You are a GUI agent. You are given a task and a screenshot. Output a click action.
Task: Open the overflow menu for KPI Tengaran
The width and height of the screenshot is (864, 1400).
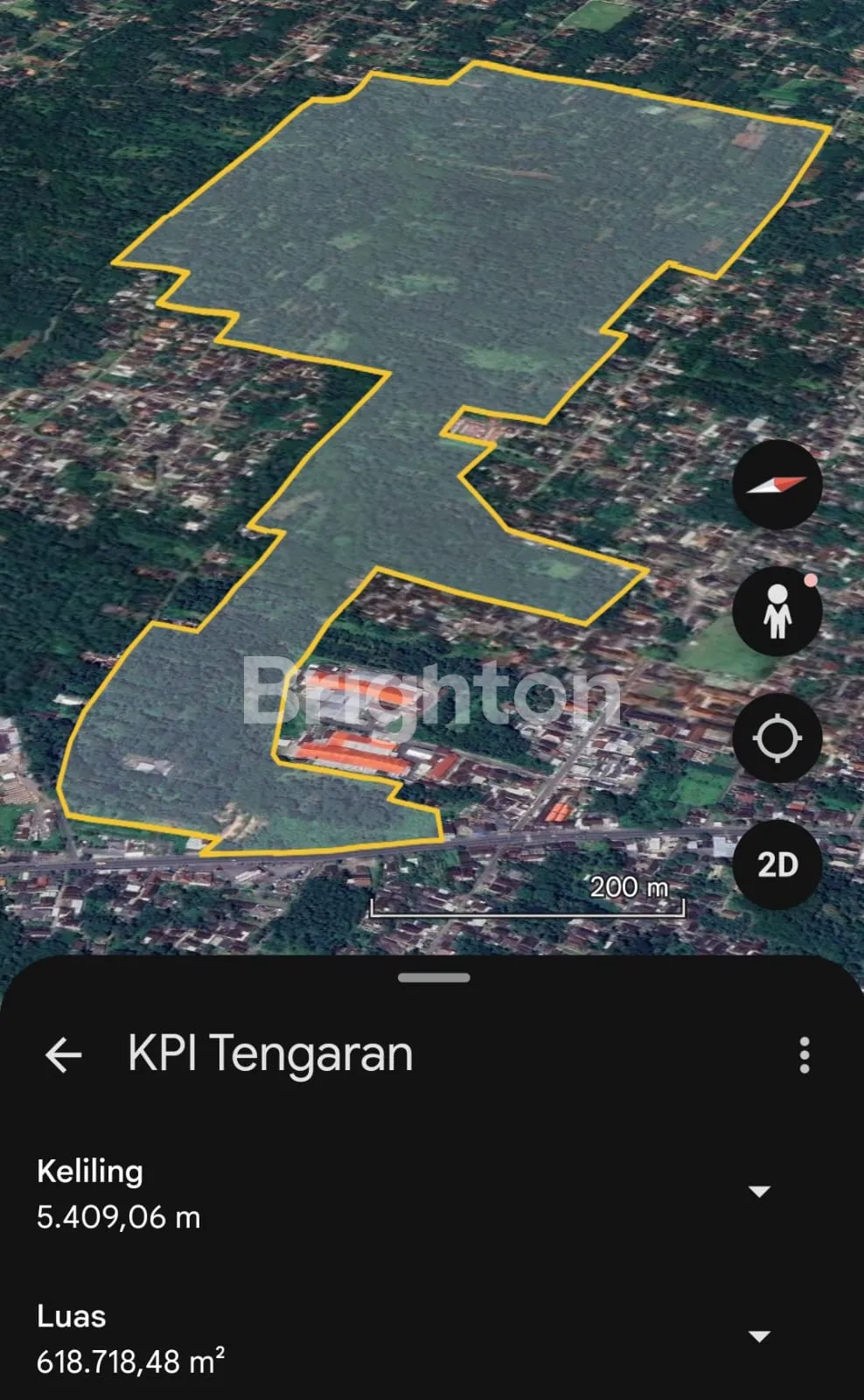(x=804, y=1055)
